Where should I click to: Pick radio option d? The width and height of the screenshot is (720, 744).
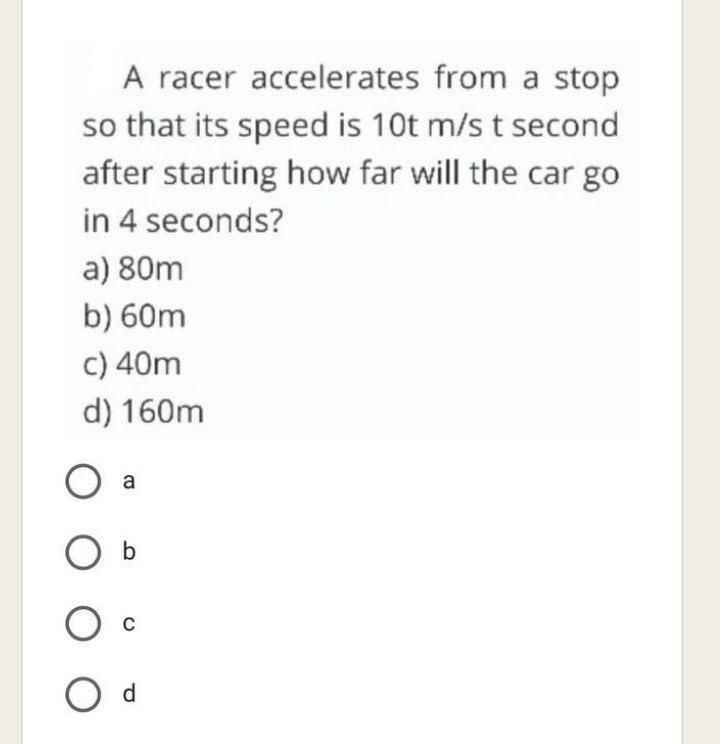(81, 690)
